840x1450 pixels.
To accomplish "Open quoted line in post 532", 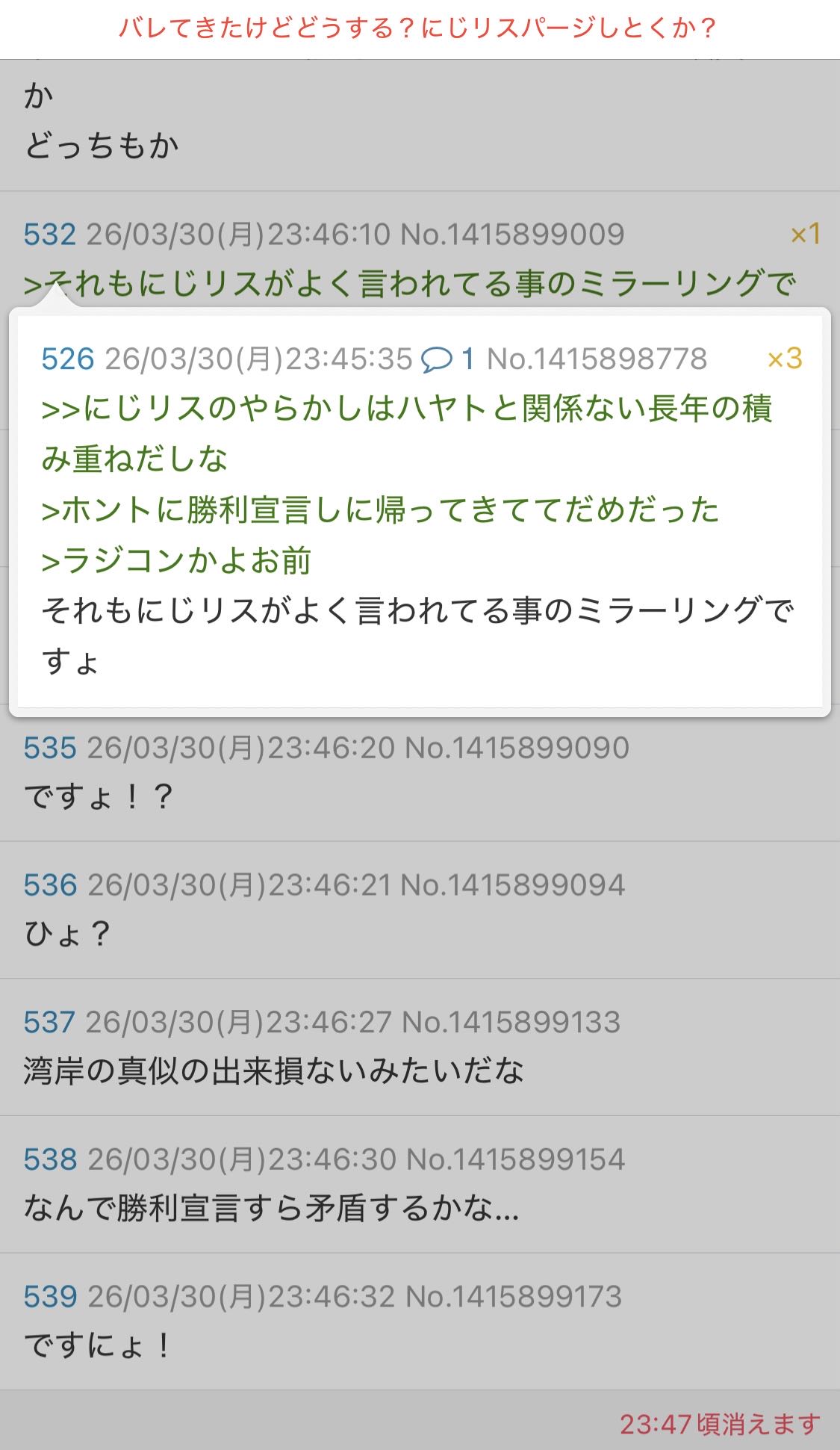I will [x=409, y=285].
